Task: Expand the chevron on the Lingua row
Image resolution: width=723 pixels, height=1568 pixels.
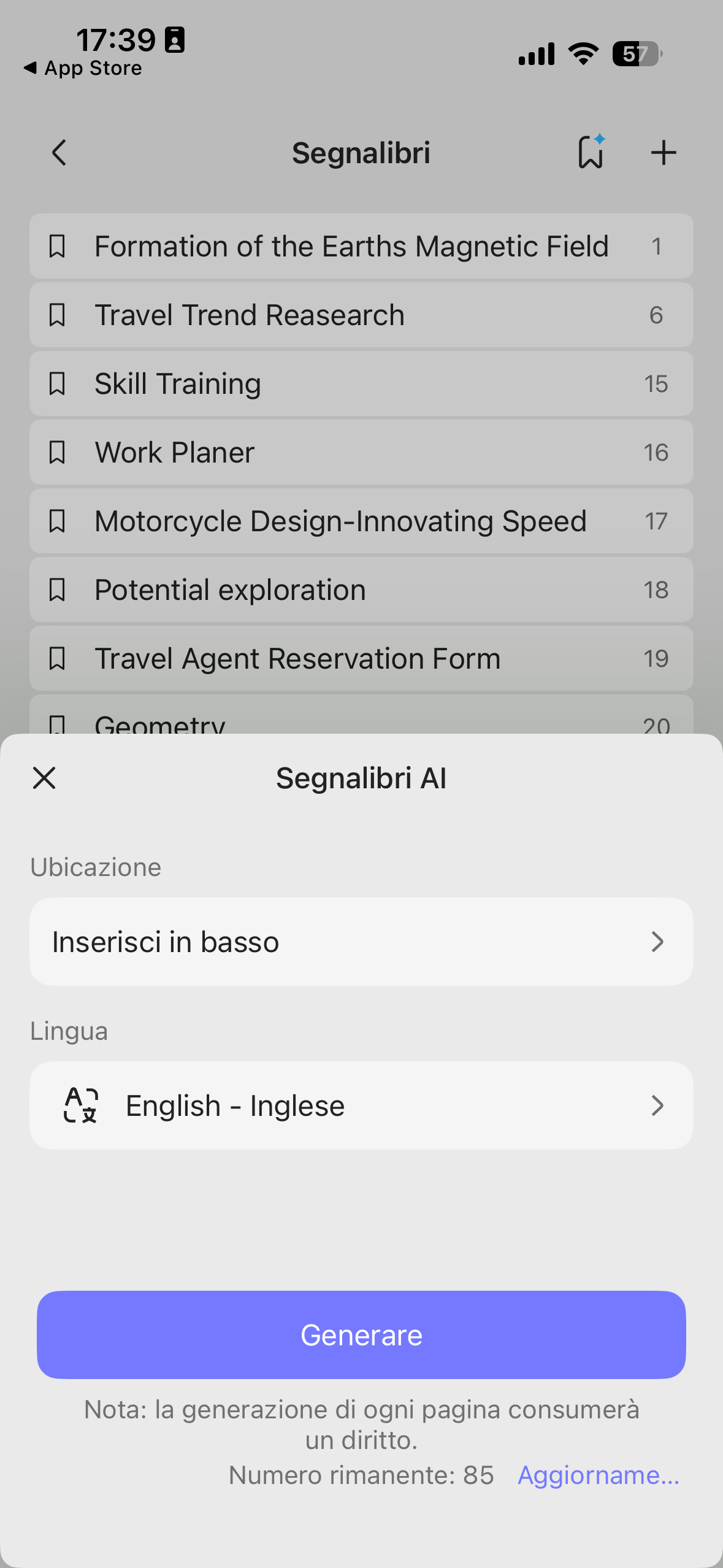Action: point(658,1105)
